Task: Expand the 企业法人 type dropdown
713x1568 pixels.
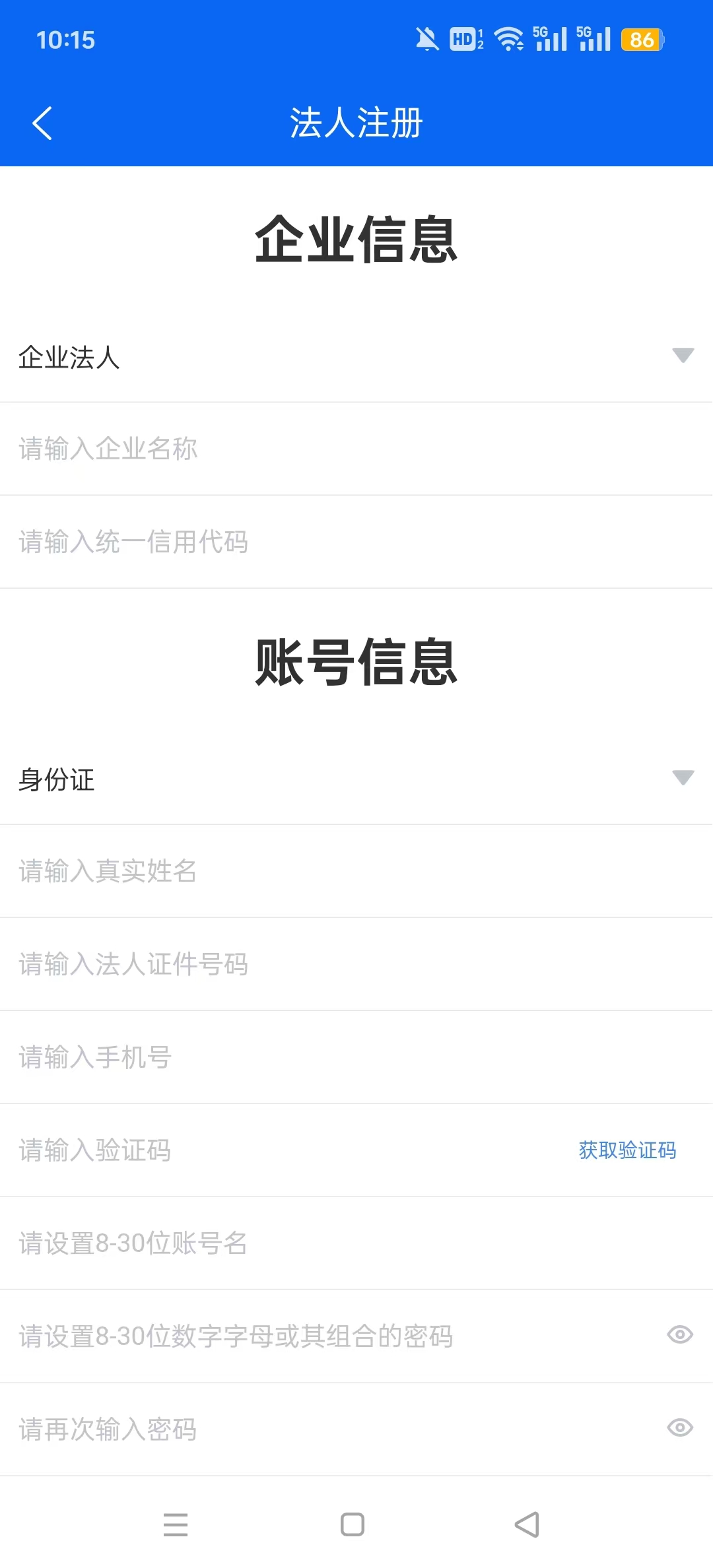Action: [x=683, y=356]
